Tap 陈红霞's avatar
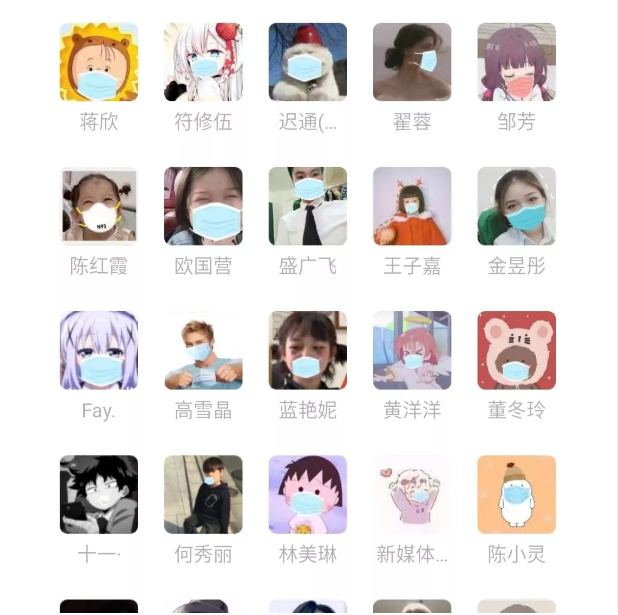Viewport: 618px width, 615px height. tap(99, 206)
